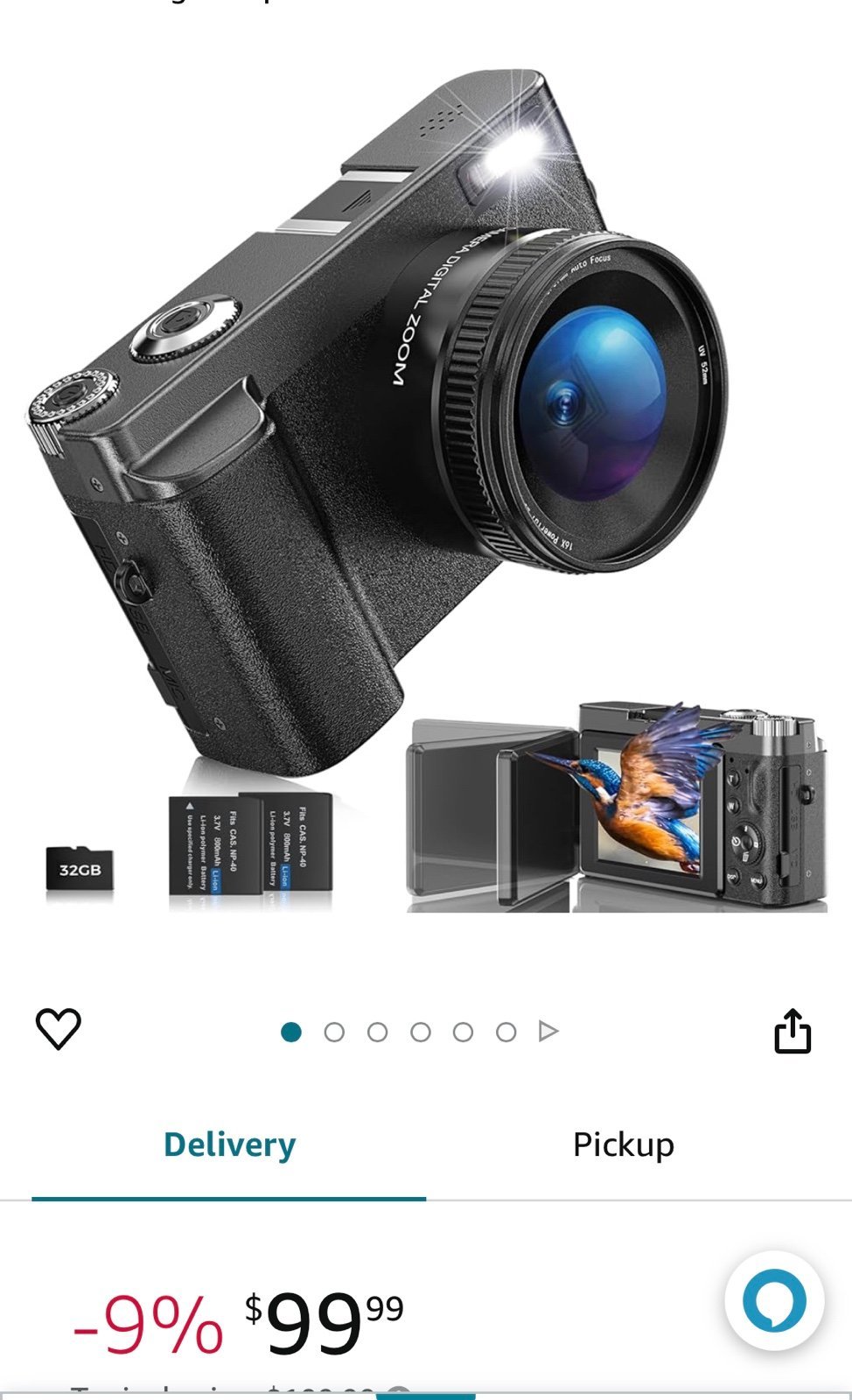
Task: Toggle the fifth carousel position dot
Action: click(x=463, y=1032)
